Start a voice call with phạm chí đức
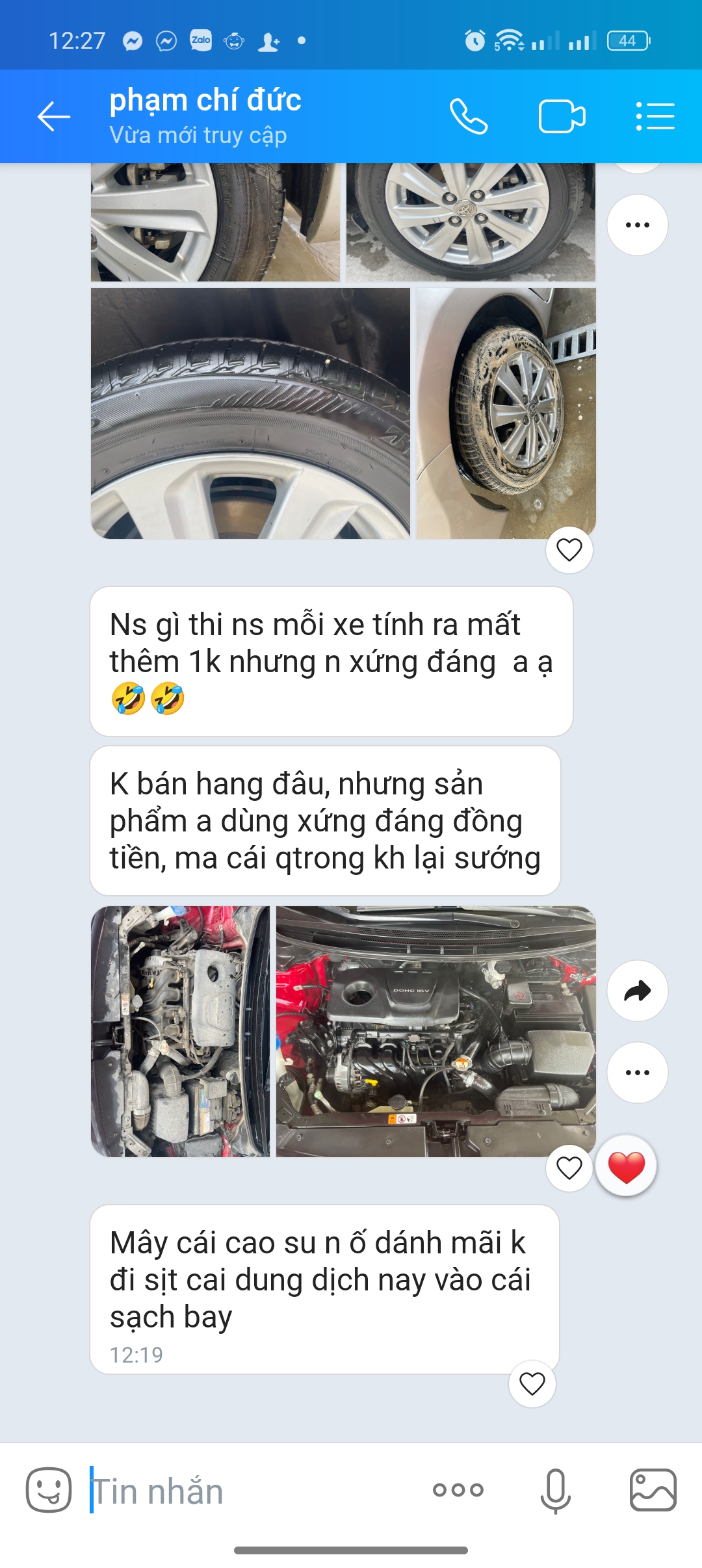This screenshot has height=1568, width=702. pos(469,117)
